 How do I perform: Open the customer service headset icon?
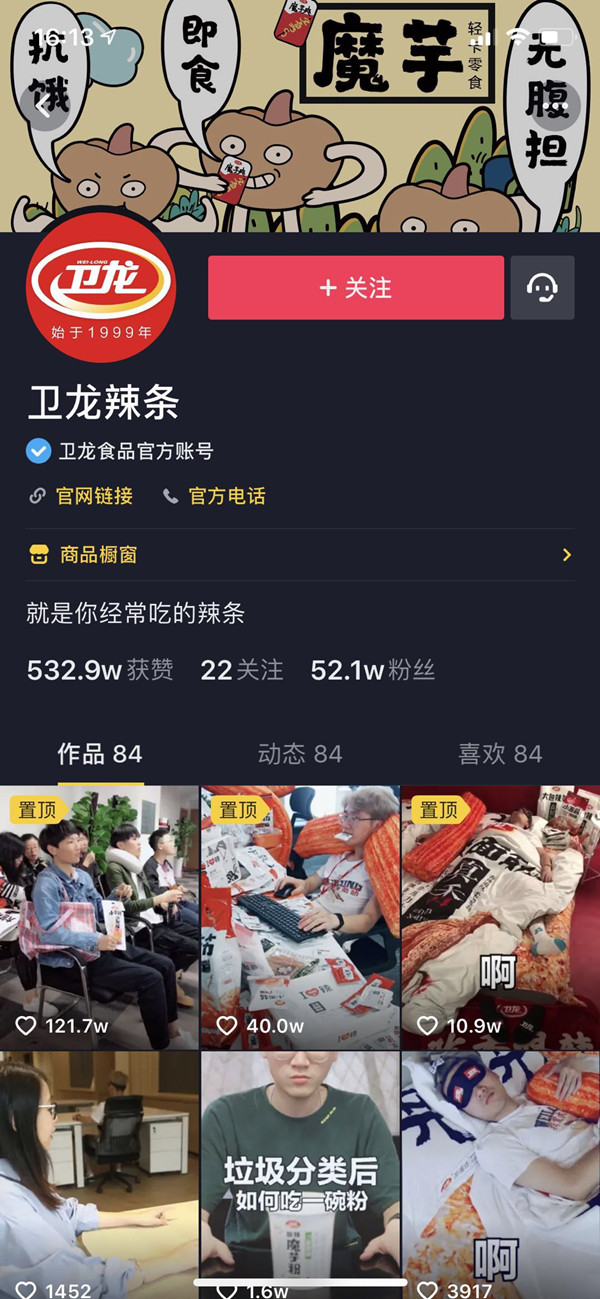click(x=542, y=288)
